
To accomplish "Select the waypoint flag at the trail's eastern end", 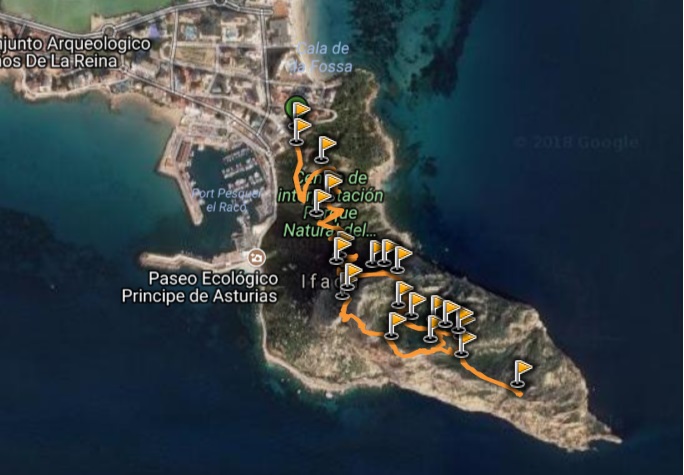I will [x=521, y=373].
